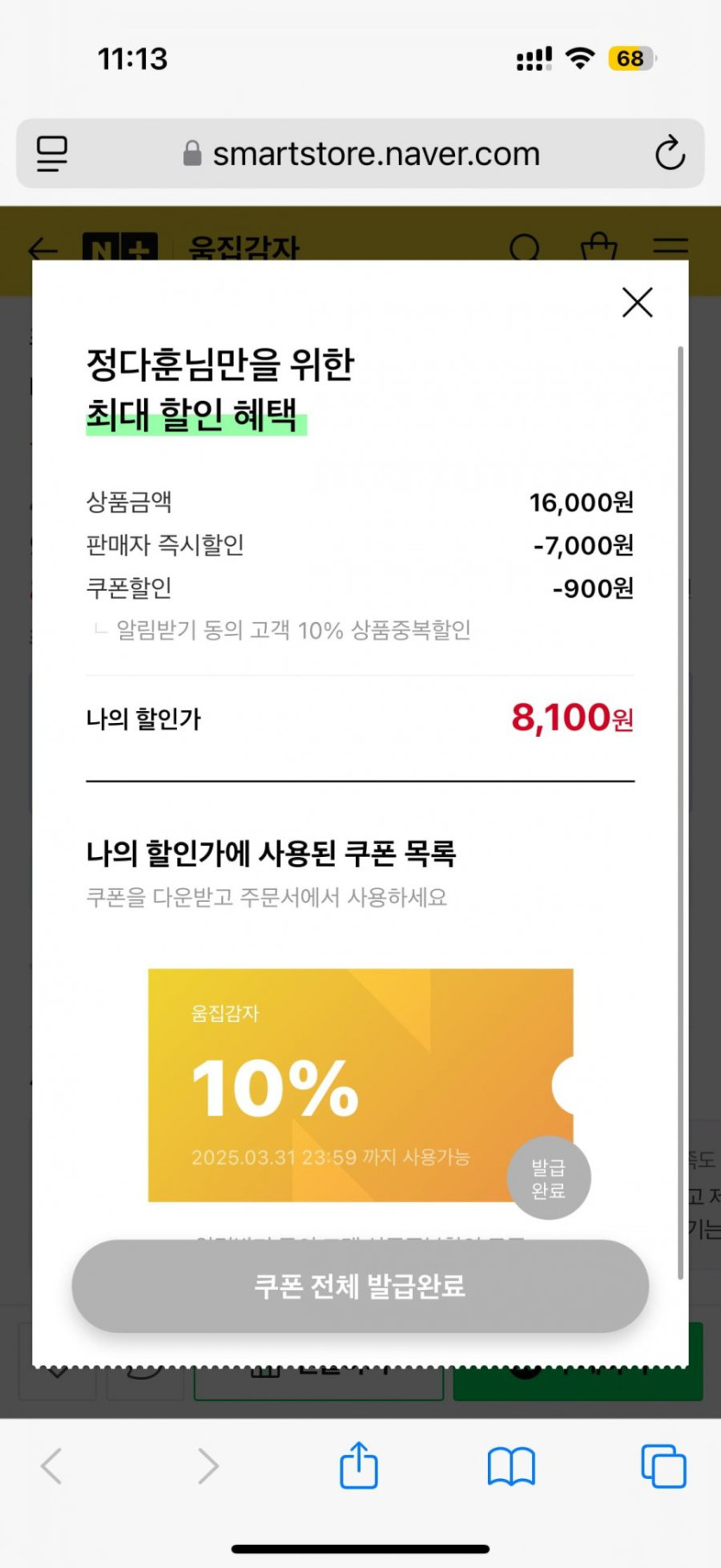721x1568 pixels.
Task: Close the discount benefit popup
Action: coord(637,302)
